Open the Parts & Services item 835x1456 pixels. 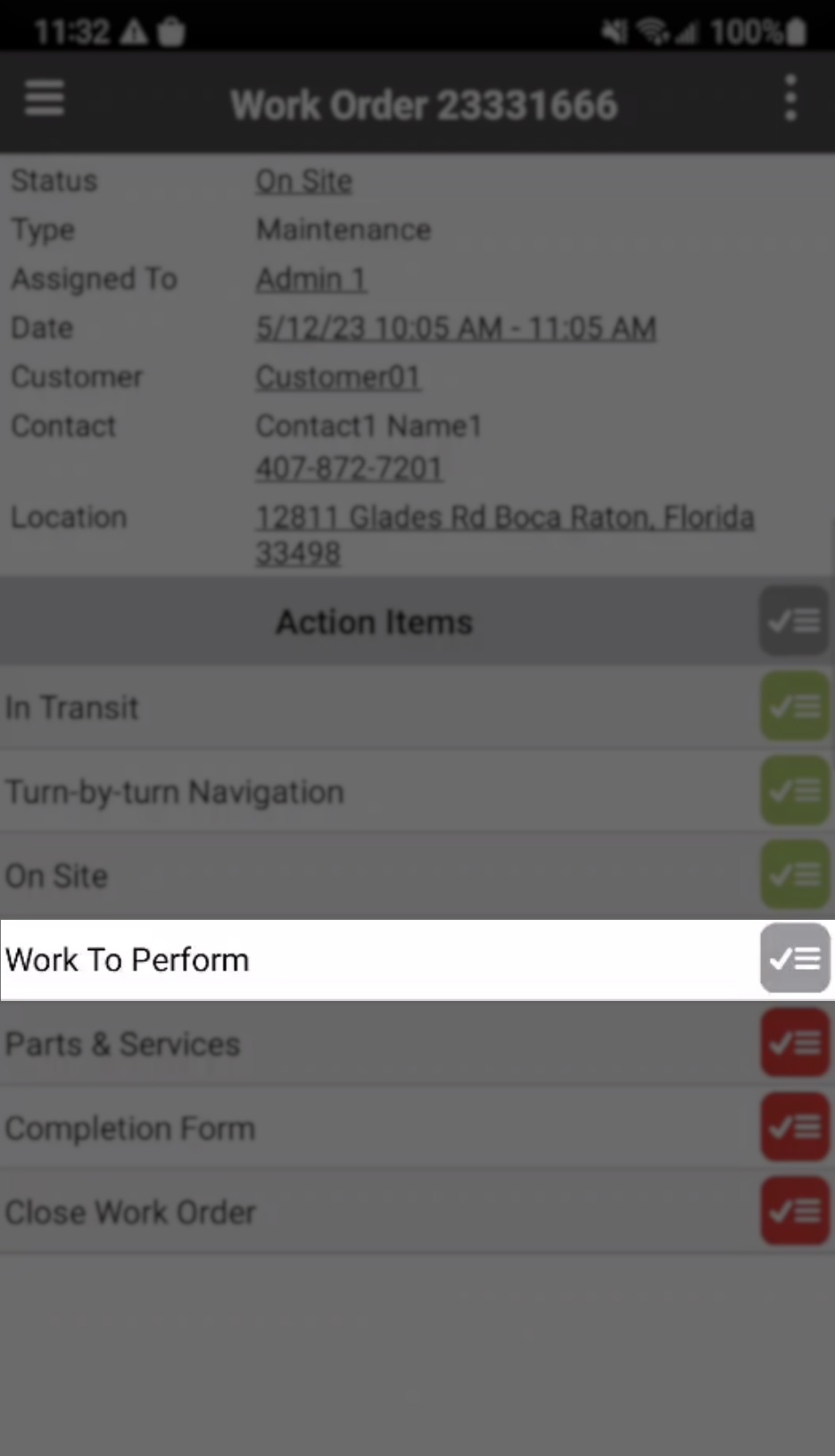tap(375, 1044)
